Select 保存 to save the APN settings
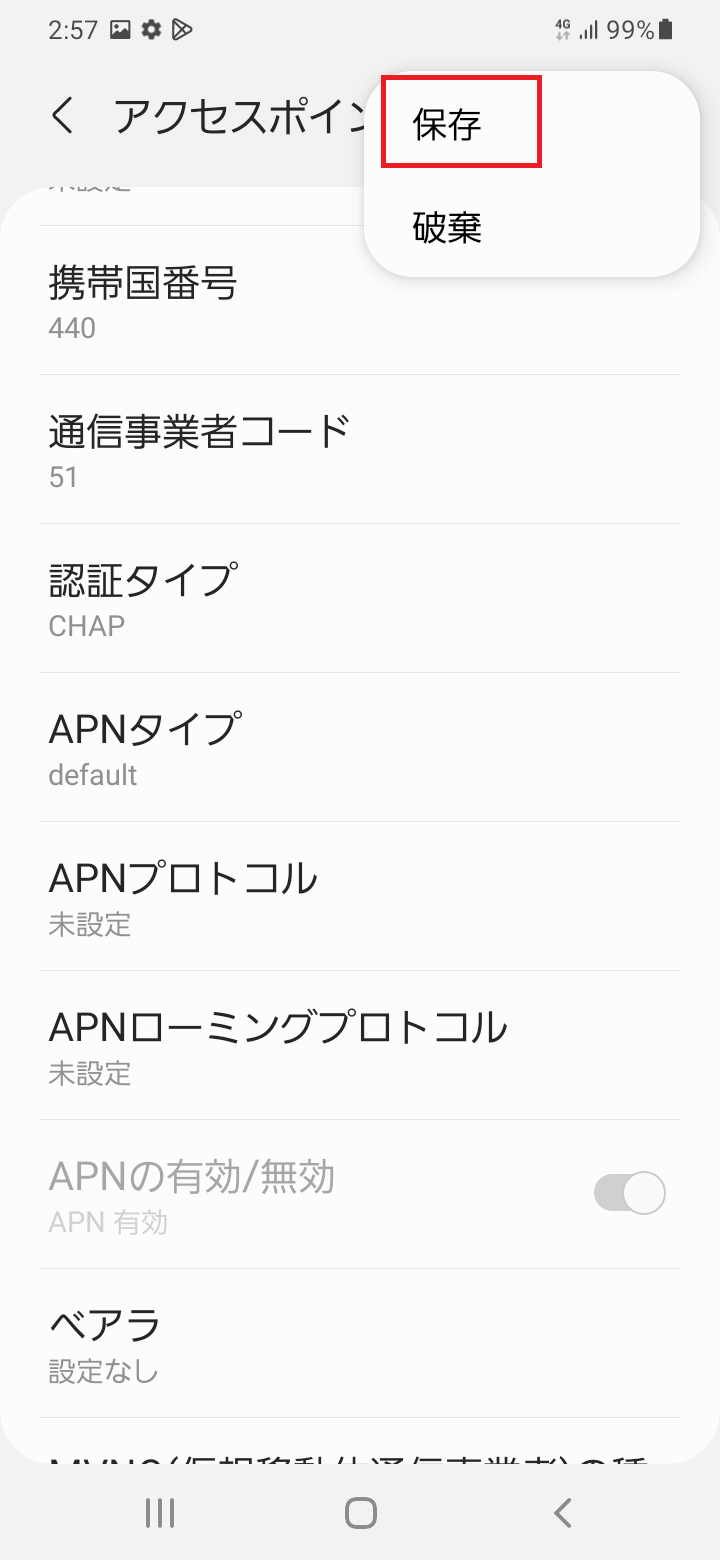 click(460, 120)
